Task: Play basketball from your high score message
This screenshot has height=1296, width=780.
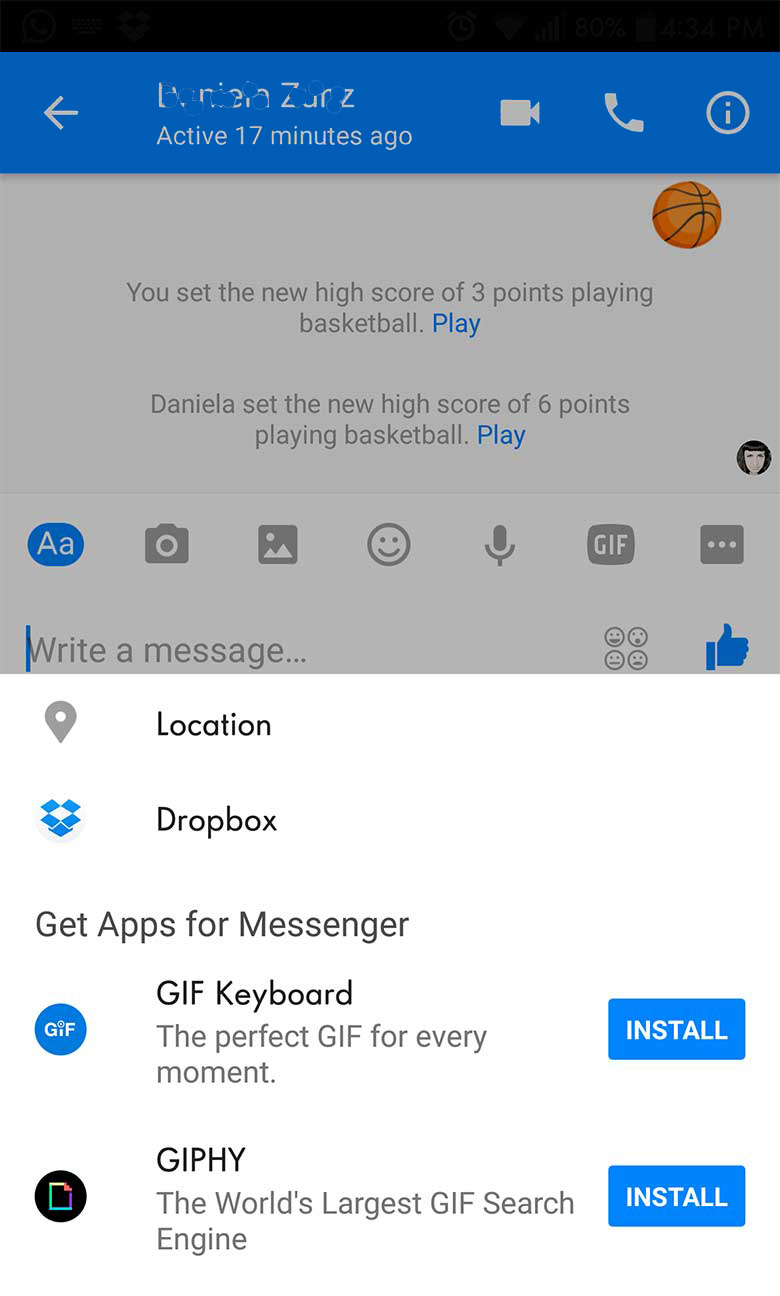Action: coord(456,323)
